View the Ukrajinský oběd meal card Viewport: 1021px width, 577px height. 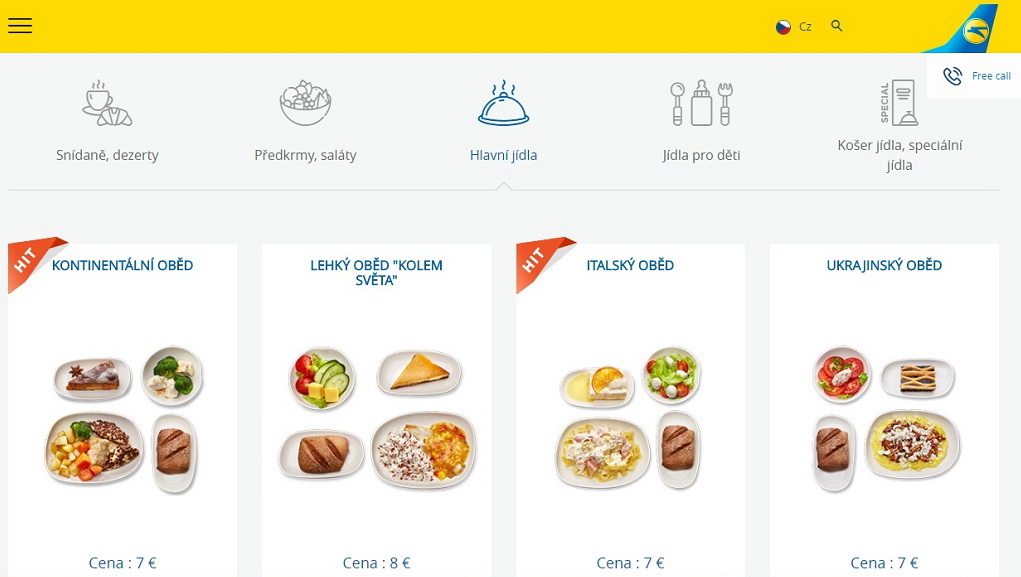pos(884,420)
